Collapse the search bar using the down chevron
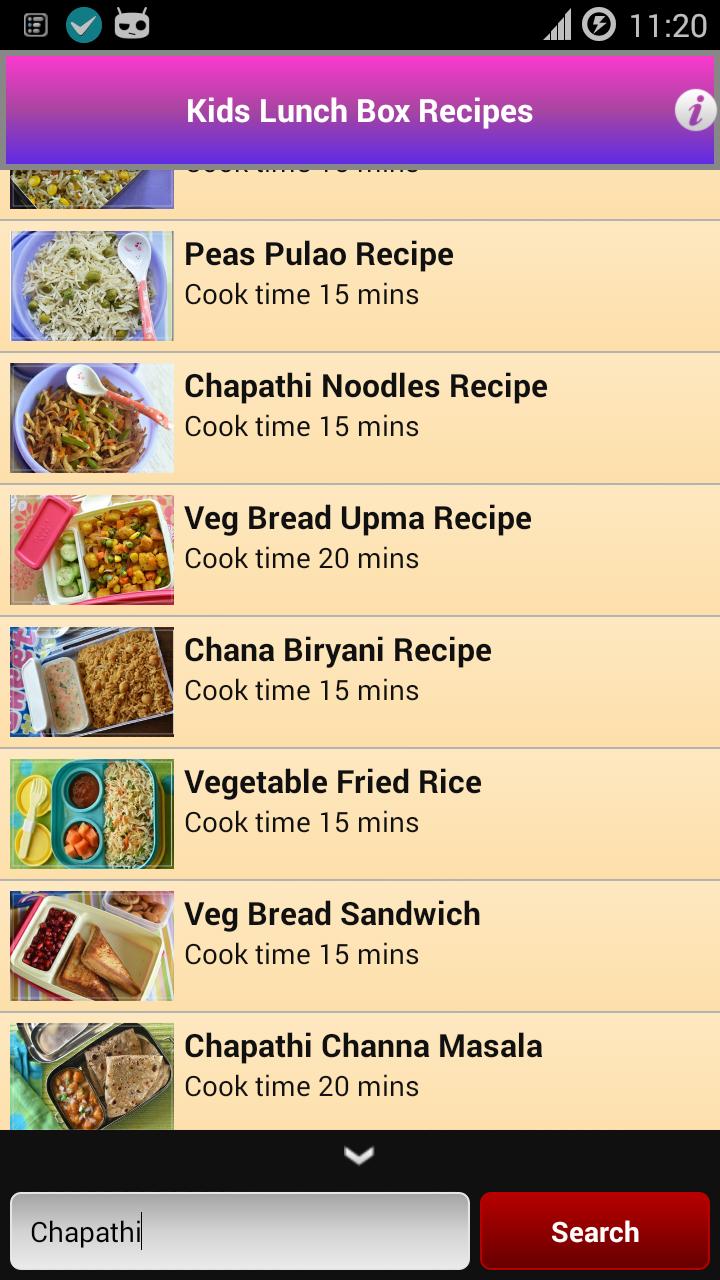This screenshot has height=1280, width=720. pos(358,1155)
